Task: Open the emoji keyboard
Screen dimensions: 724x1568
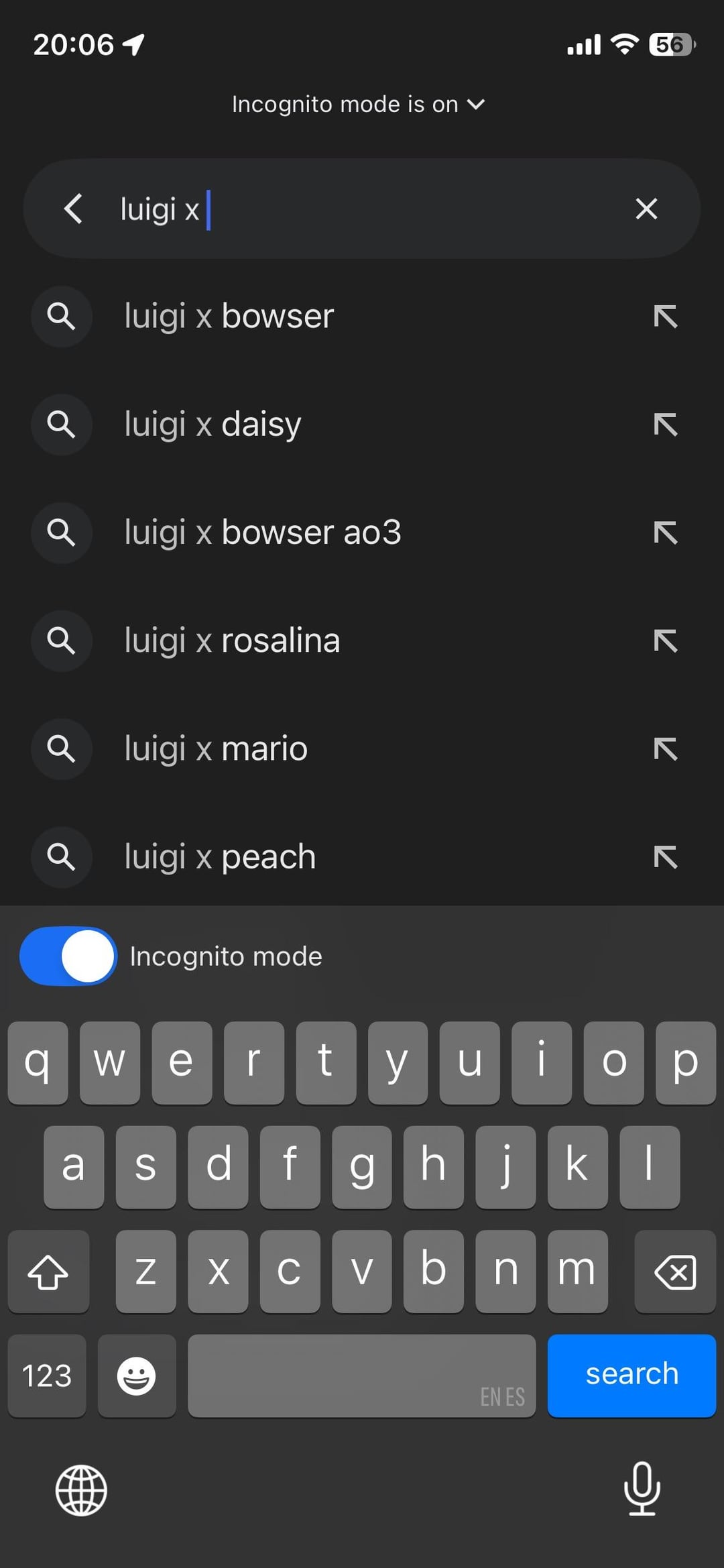Action: coord(137,1376)
